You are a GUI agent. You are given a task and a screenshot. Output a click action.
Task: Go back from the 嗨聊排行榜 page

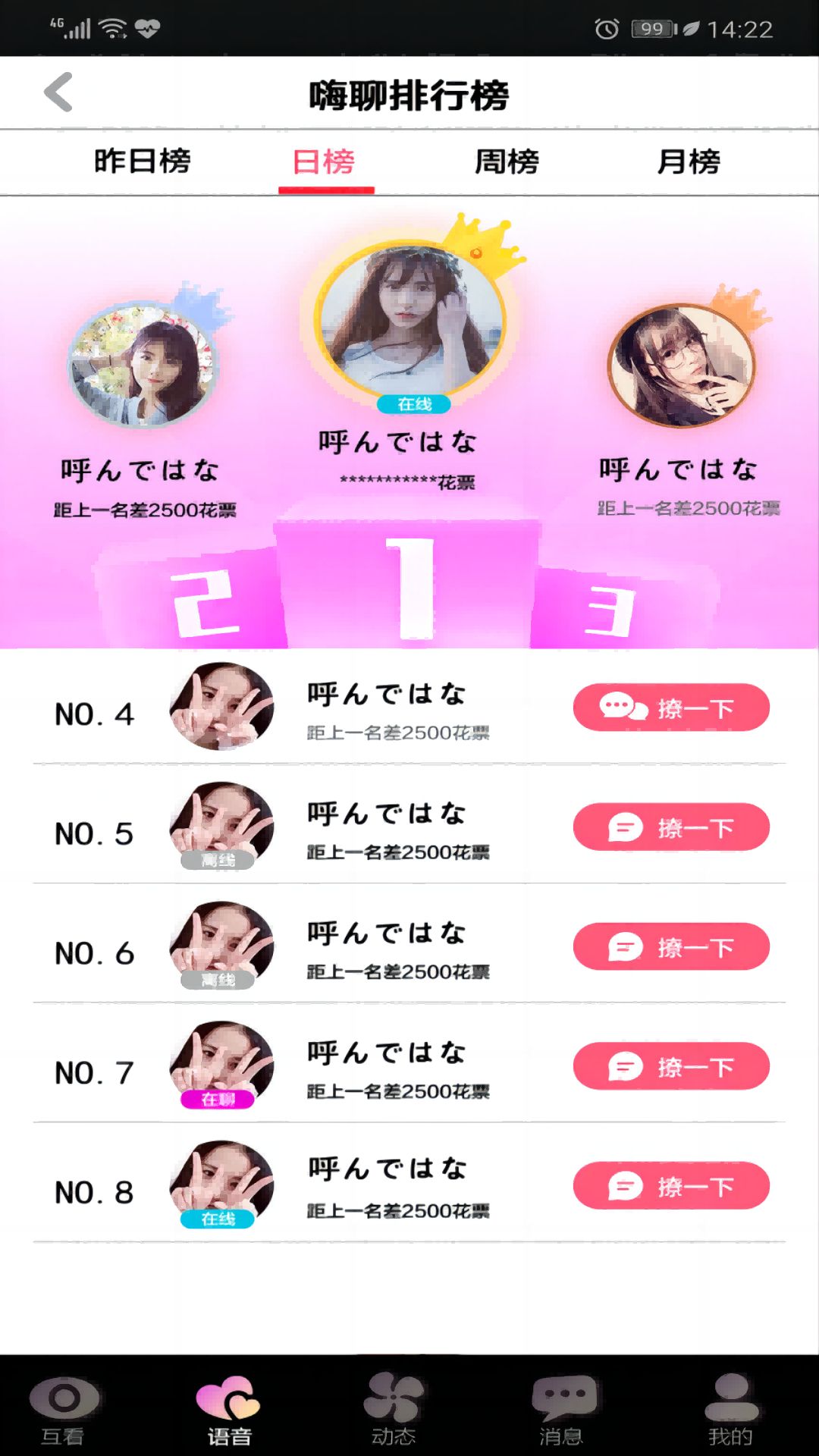(58, 93)
